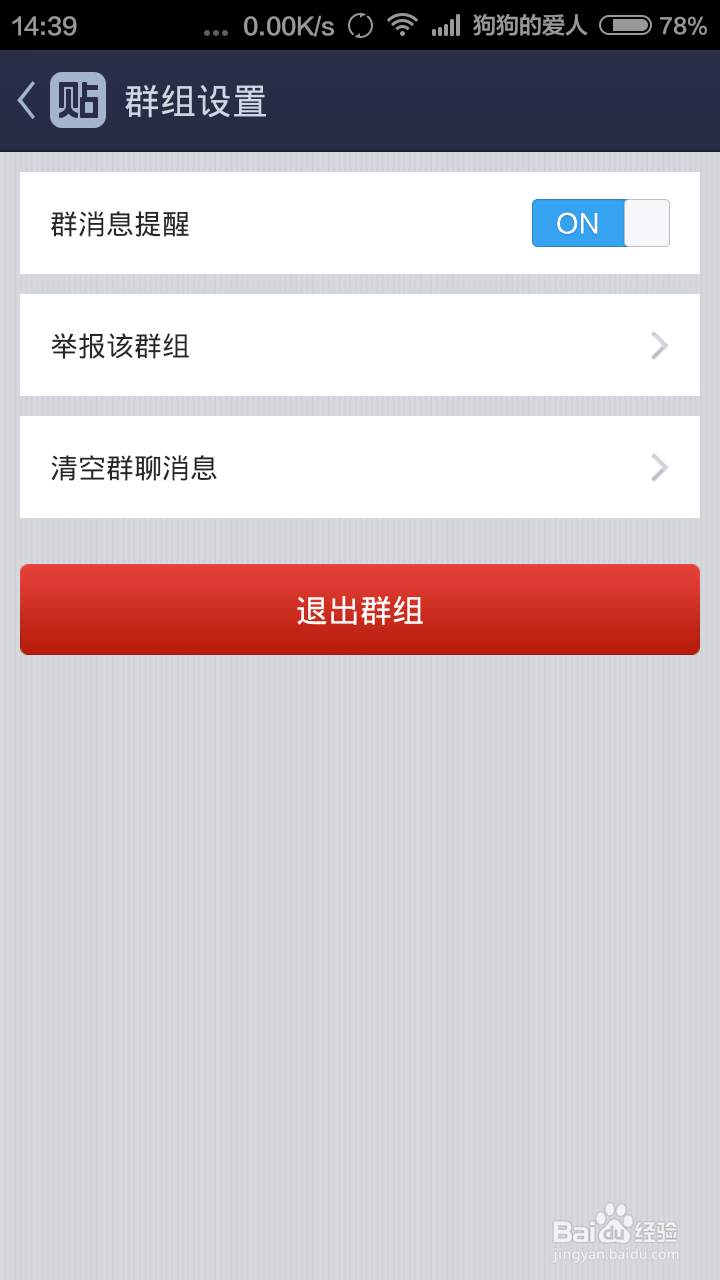This screenshot has width=720, height=1280.
Task: Expand the 举报该群组 option via its chevron
Action: coord(658,345)
